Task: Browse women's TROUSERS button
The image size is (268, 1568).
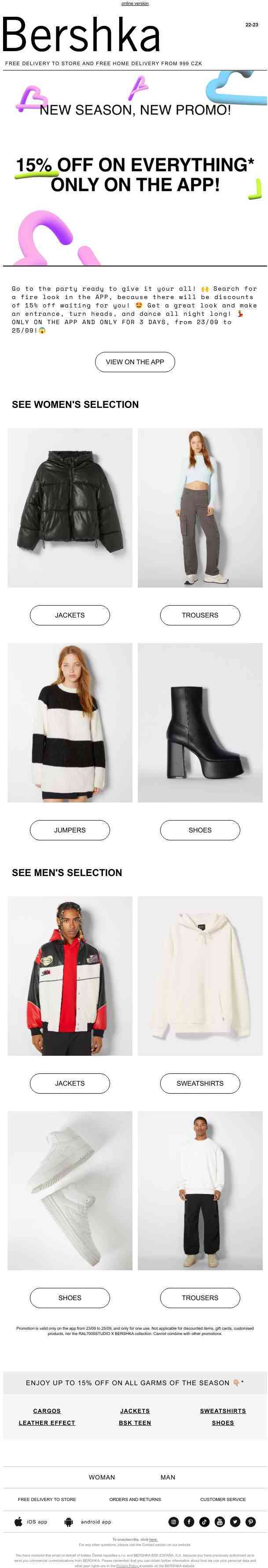Action: (x=199, y=615)
